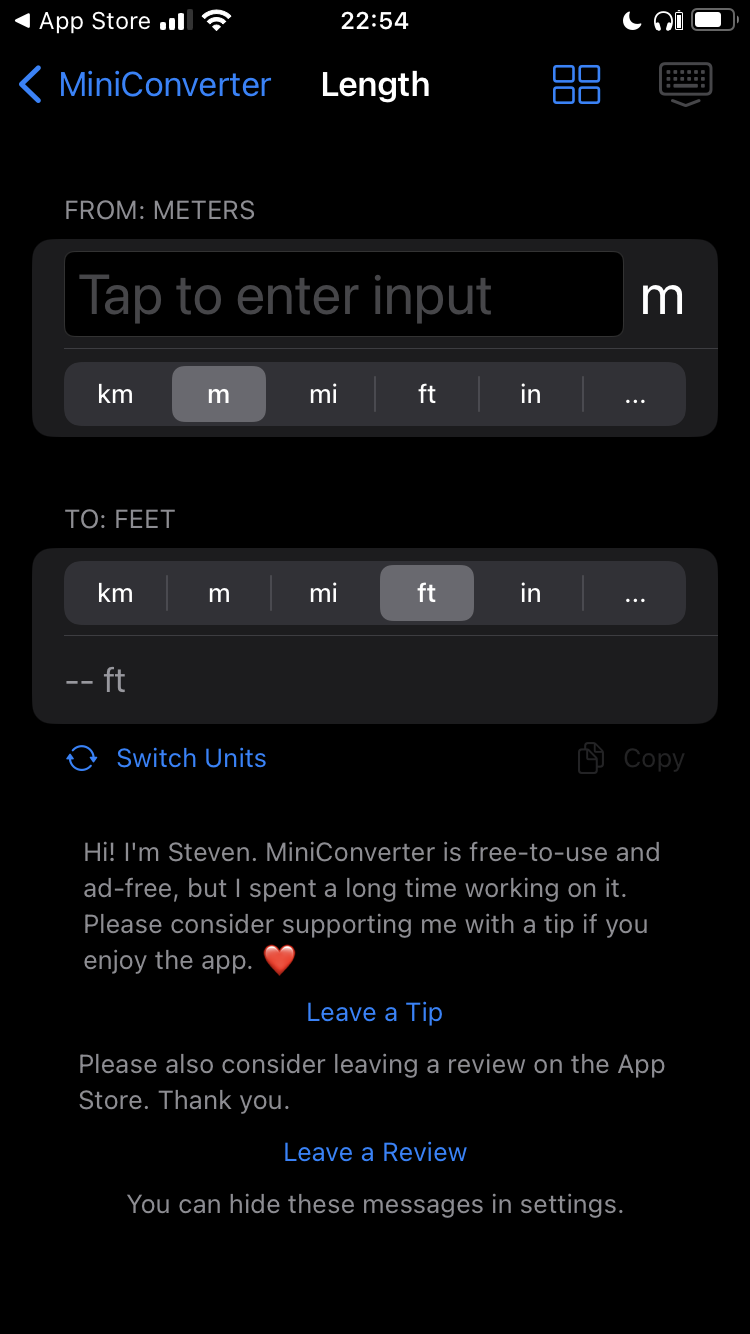Switch Units between from and to
The image size is (750, 1334).
[167, 758]
